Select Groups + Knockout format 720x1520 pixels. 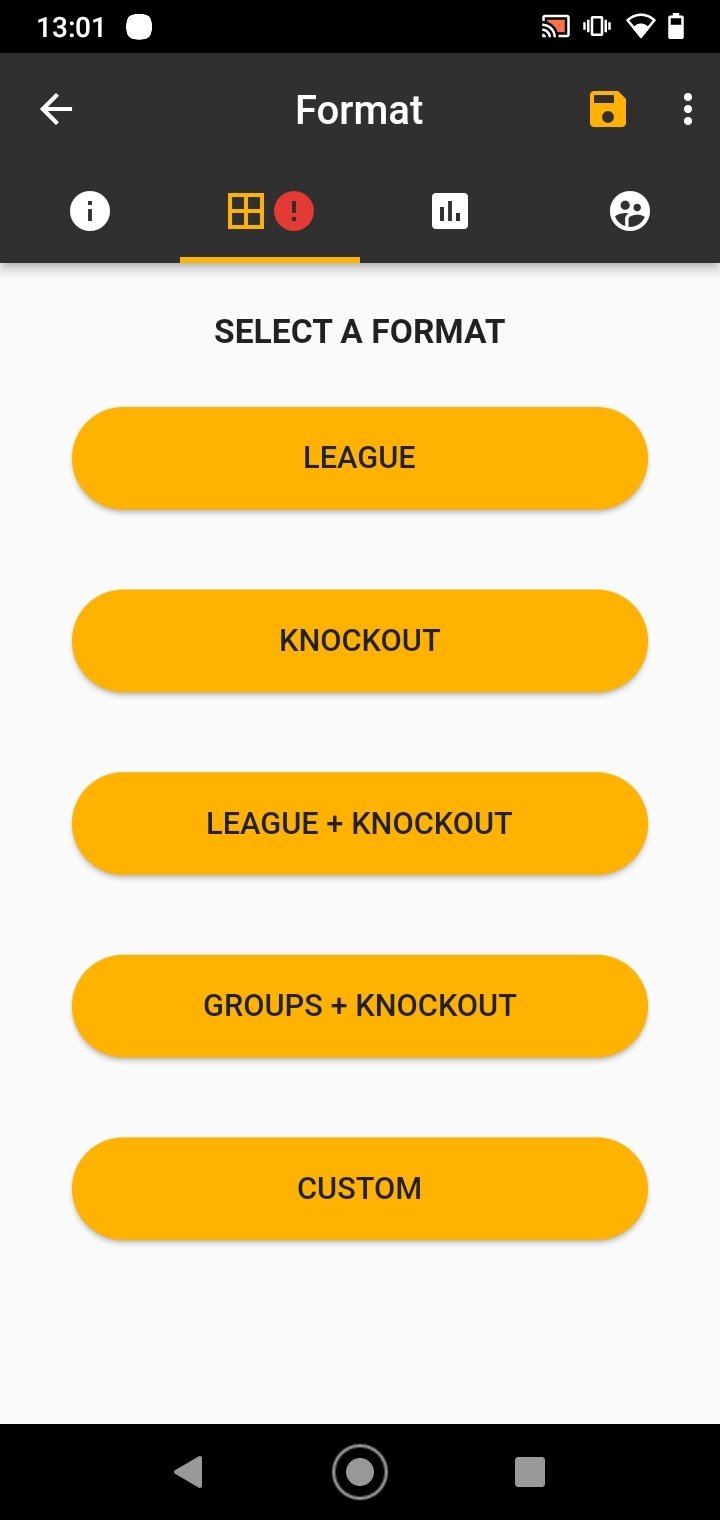pyautogui.click(x=360, y=1006)
